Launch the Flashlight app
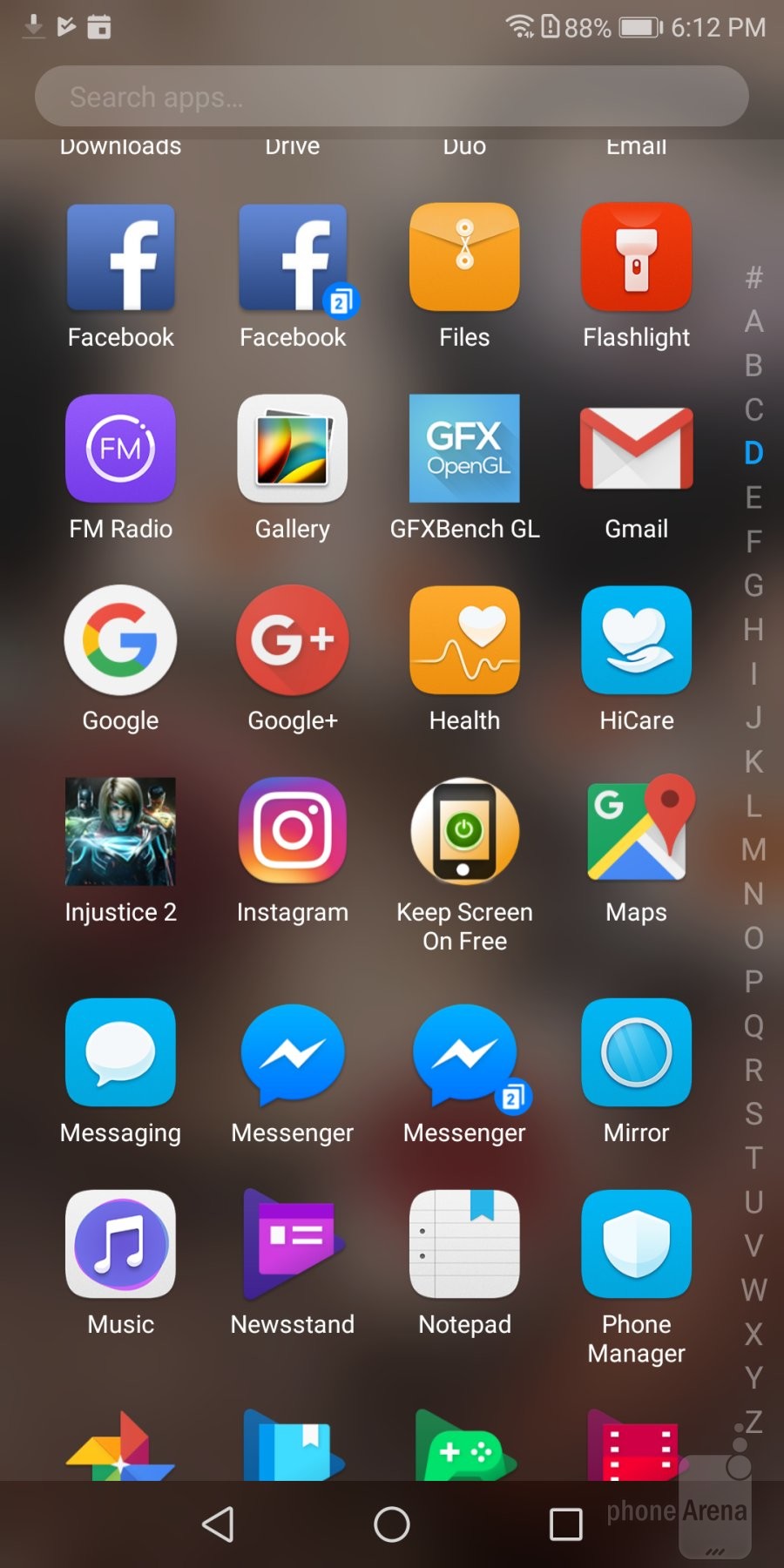 [x=636, y=258]
